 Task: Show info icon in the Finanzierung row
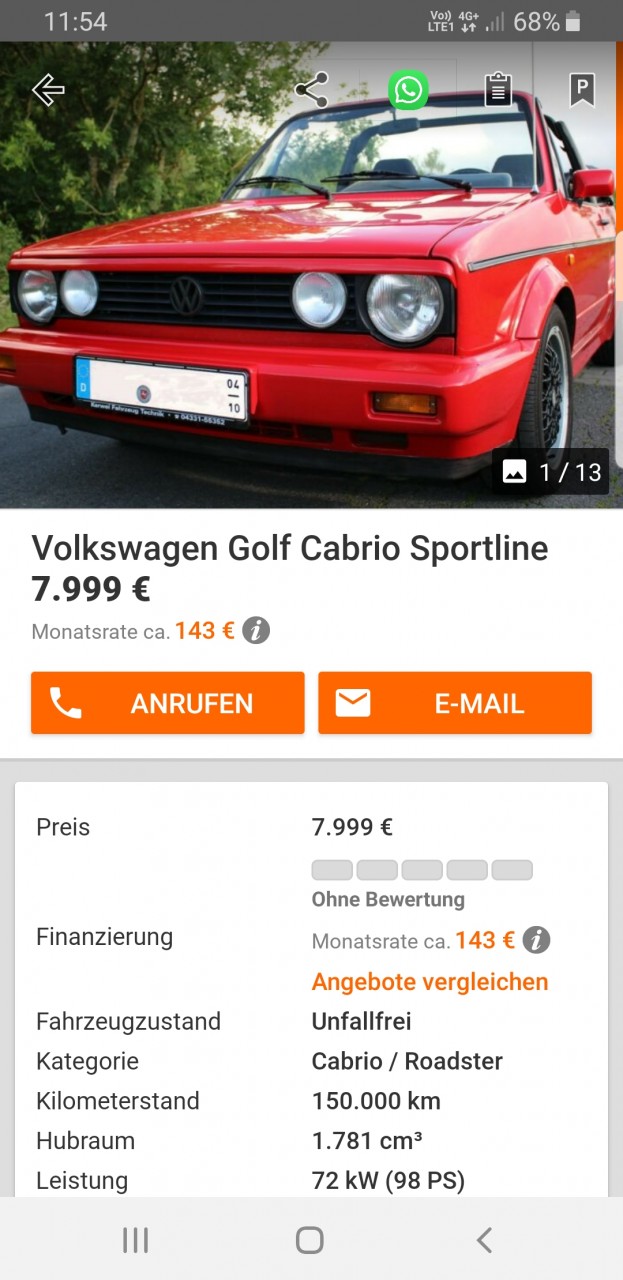(537, 940)
